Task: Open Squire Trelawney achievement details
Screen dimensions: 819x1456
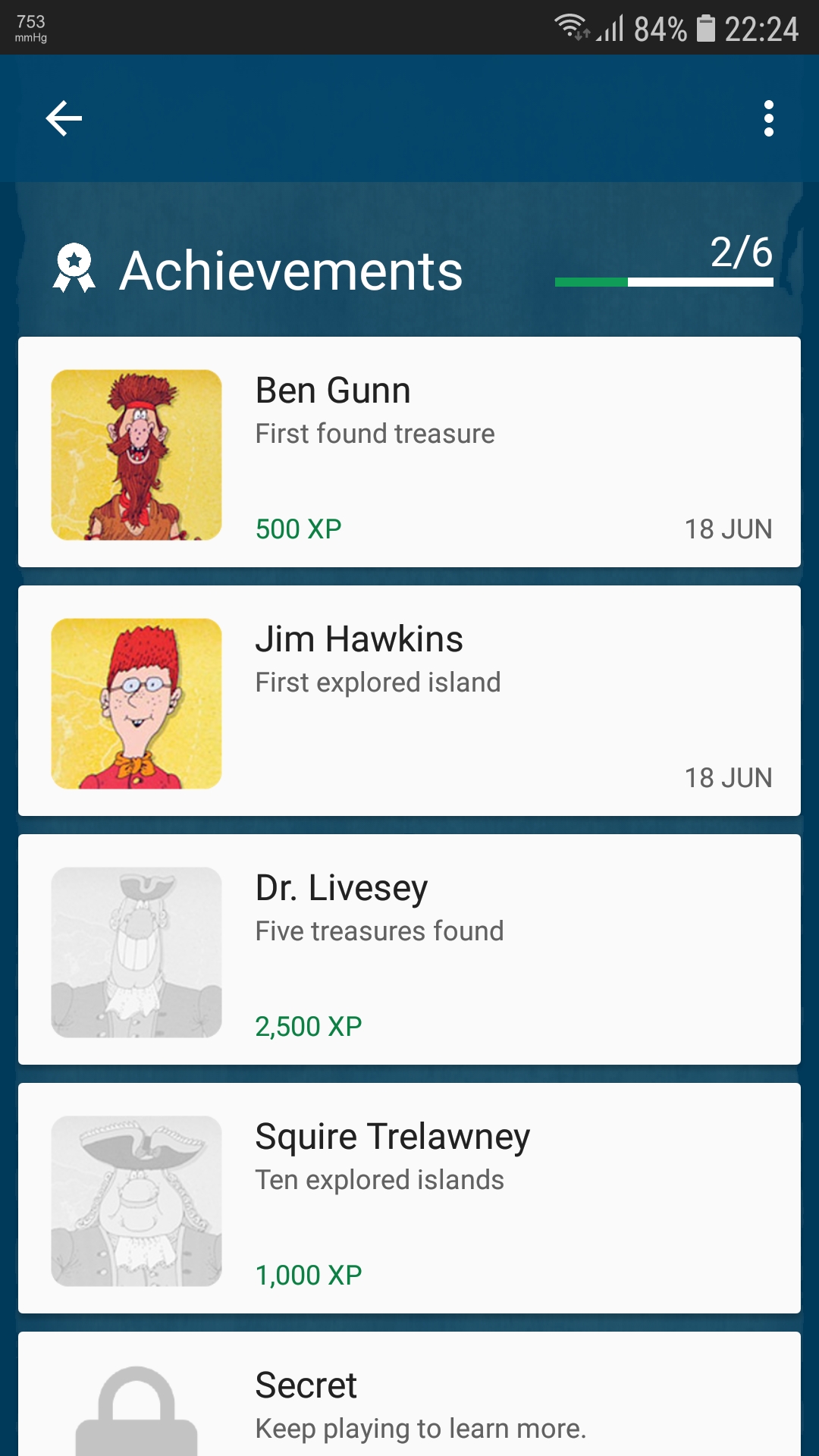Action: pyautogui.click(x=409, y=1198)
